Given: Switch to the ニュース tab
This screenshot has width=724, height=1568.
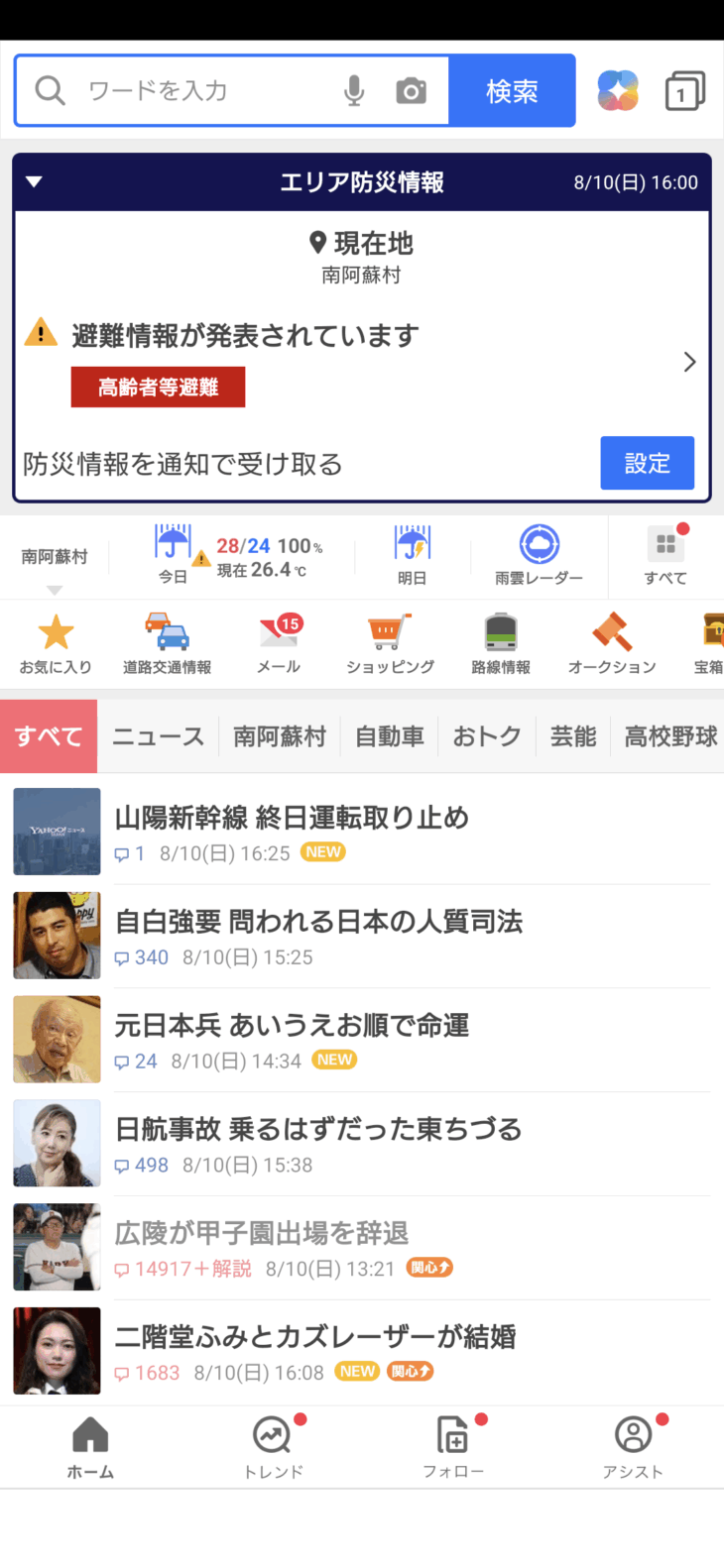Looking at the screenshot, I should (x=158, y=736).
